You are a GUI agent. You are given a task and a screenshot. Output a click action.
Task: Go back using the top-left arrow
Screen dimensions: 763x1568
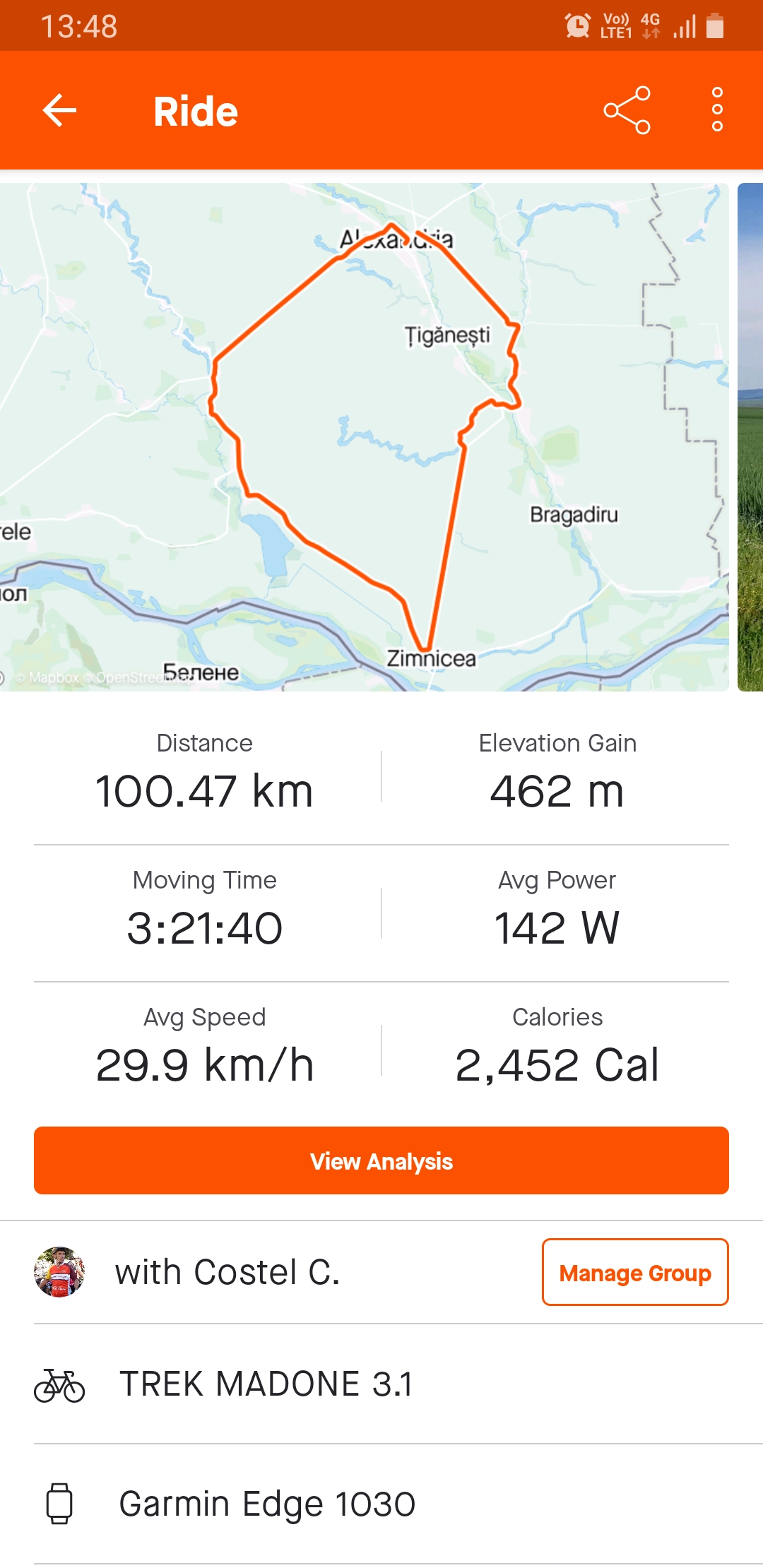click(59, 111)
